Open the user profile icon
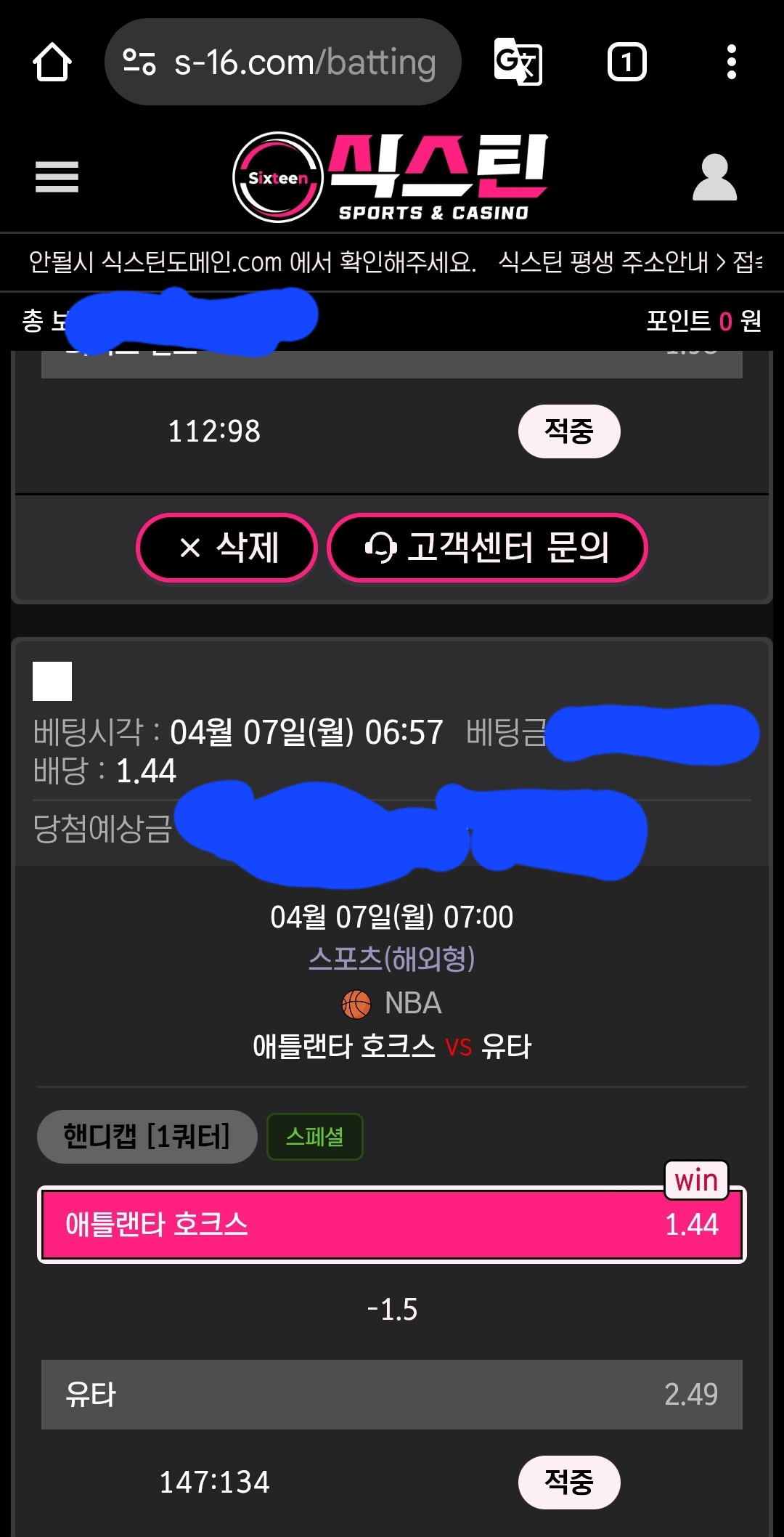Screen dimensions: 784x1537 pos(714,177)
